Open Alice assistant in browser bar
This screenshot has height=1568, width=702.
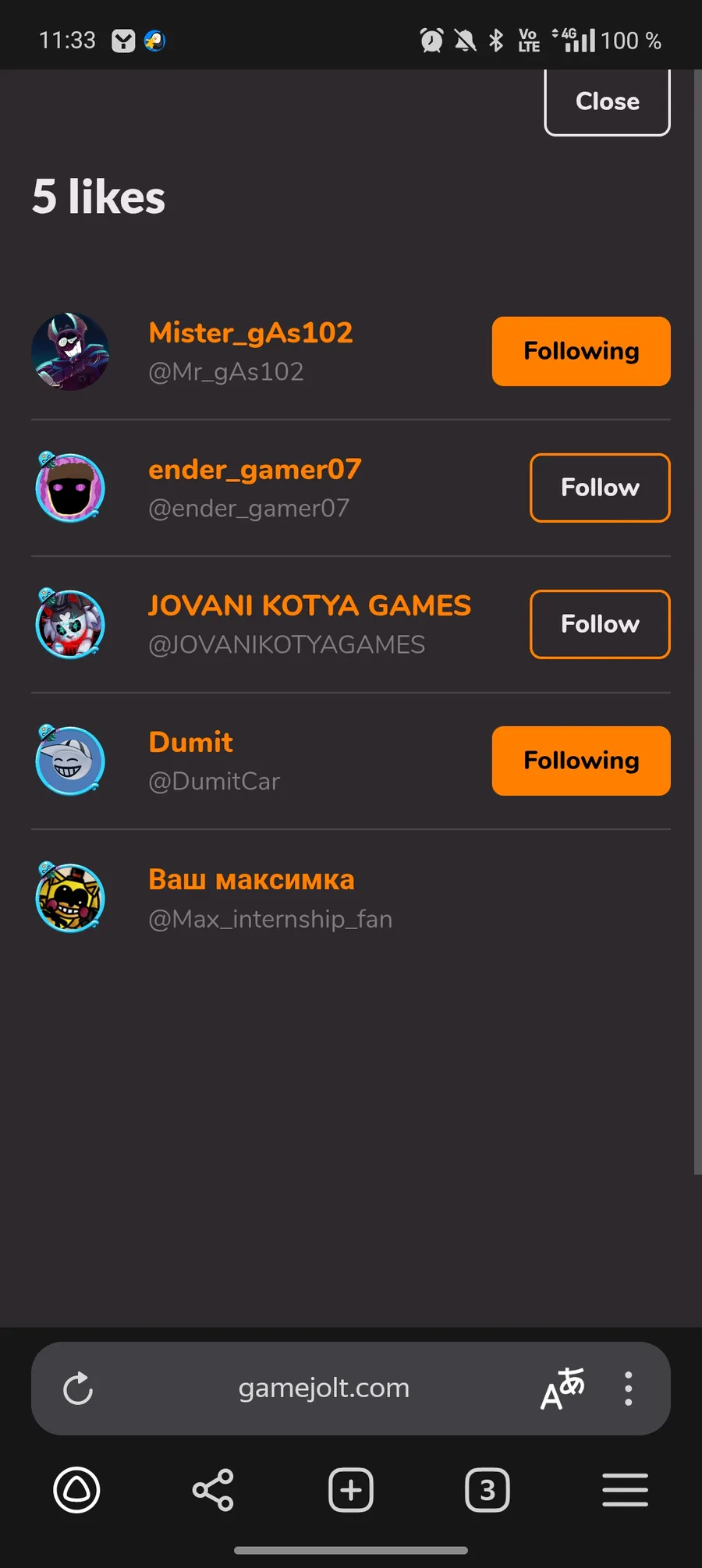(x=76, y=1490)
